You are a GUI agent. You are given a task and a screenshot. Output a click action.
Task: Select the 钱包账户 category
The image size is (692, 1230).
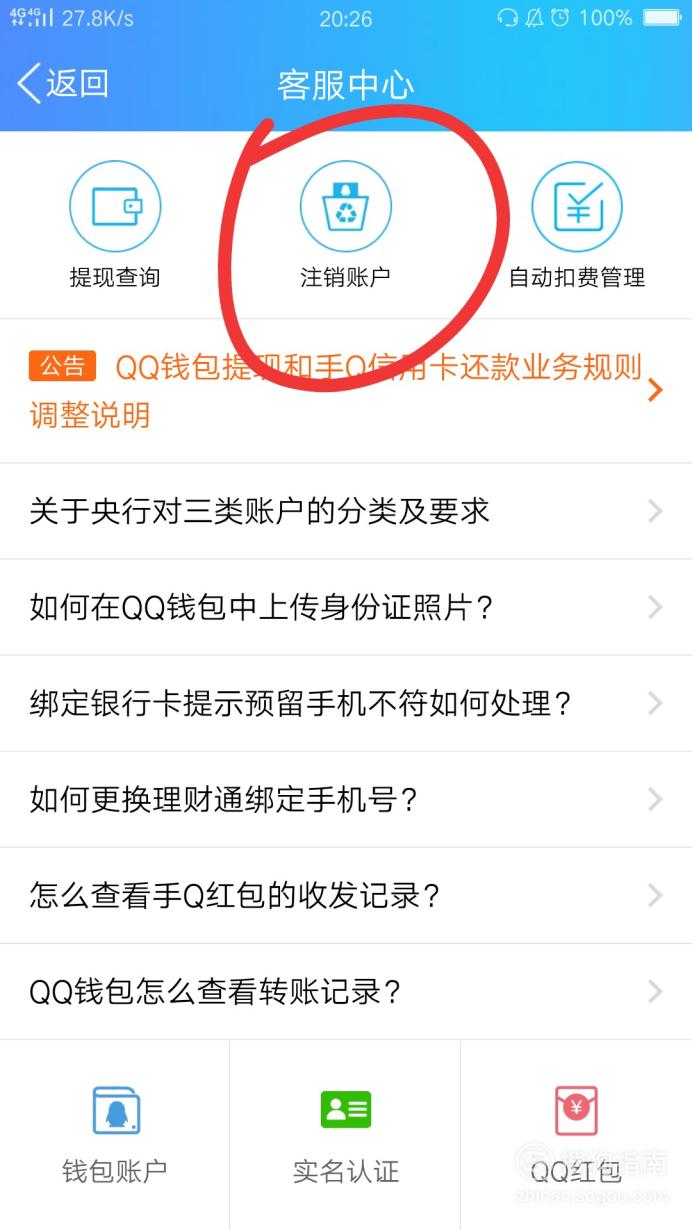115,1135
